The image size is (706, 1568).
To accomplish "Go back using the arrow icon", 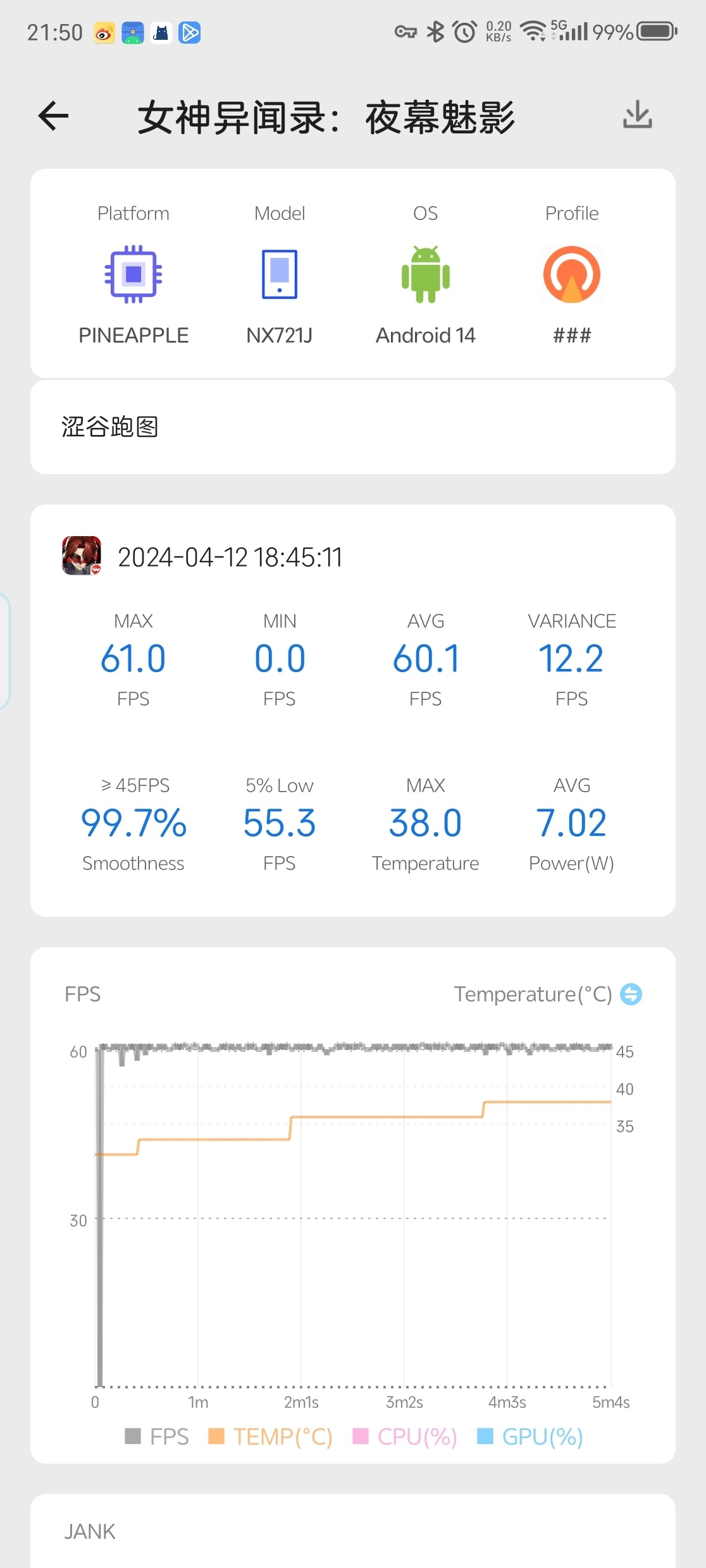I will [x=53, y=116].
